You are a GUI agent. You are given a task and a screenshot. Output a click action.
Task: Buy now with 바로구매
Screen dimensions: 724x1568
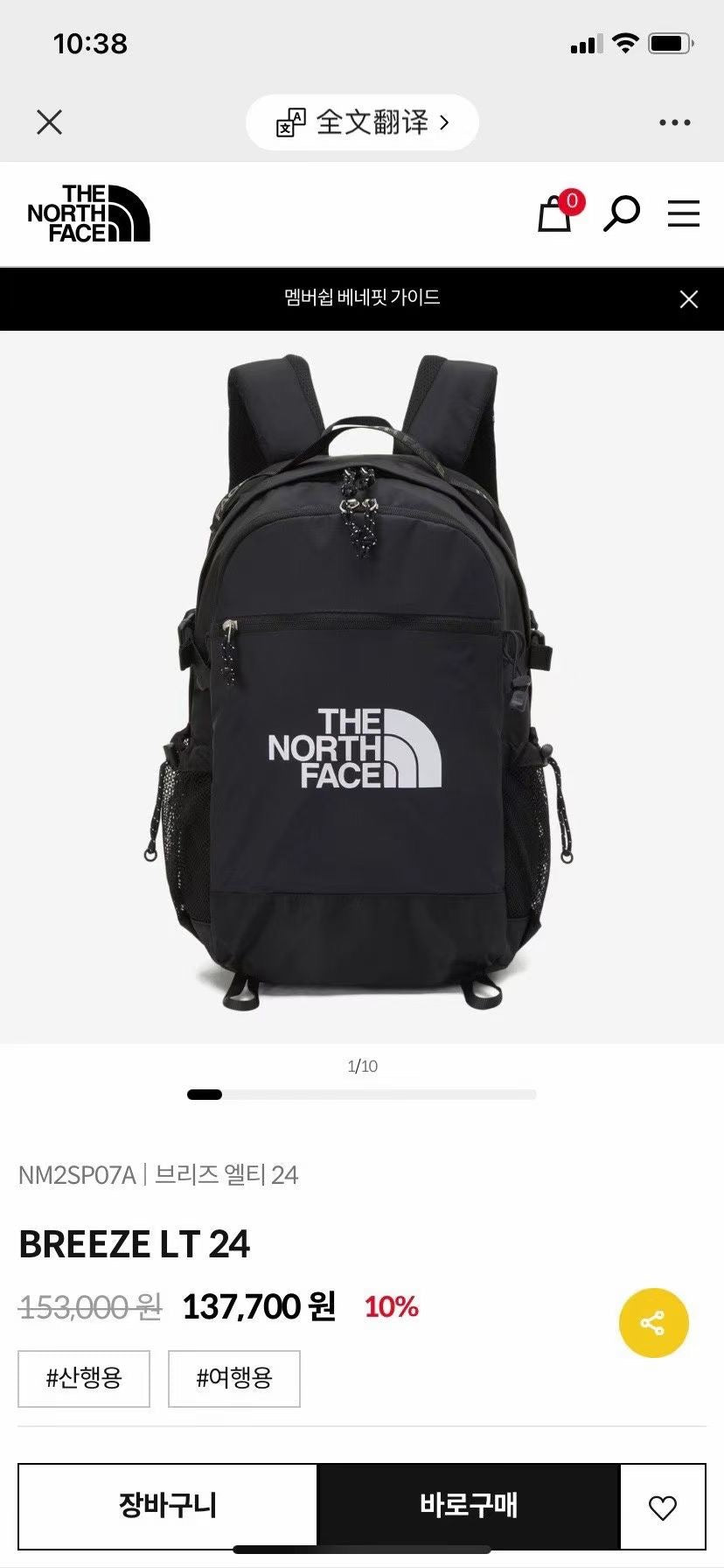click(469, 1505)
